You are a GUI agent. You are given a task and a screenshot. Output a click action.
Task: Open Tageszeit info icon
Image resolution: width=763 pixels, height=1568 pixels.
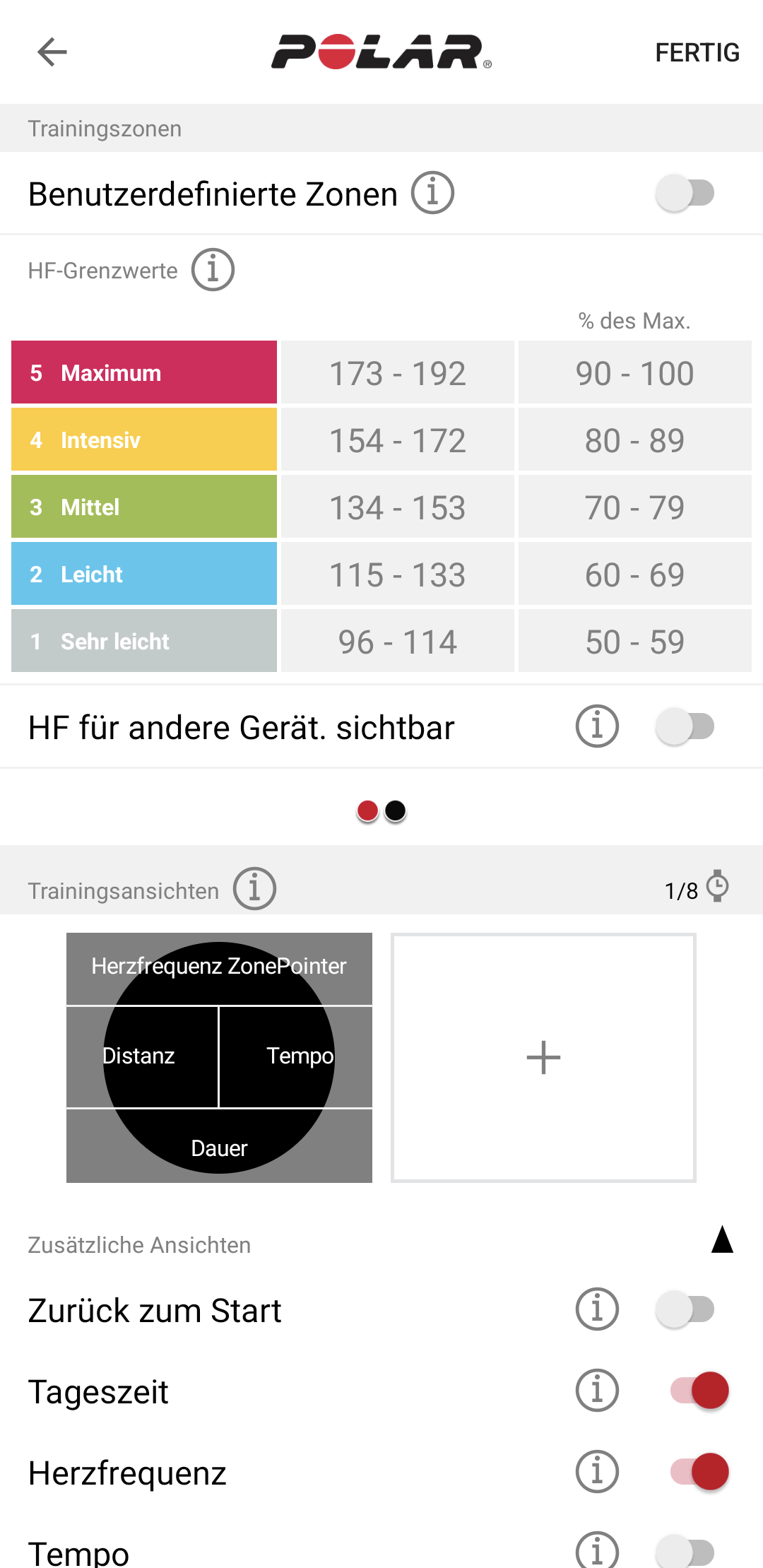point(597,1391)
